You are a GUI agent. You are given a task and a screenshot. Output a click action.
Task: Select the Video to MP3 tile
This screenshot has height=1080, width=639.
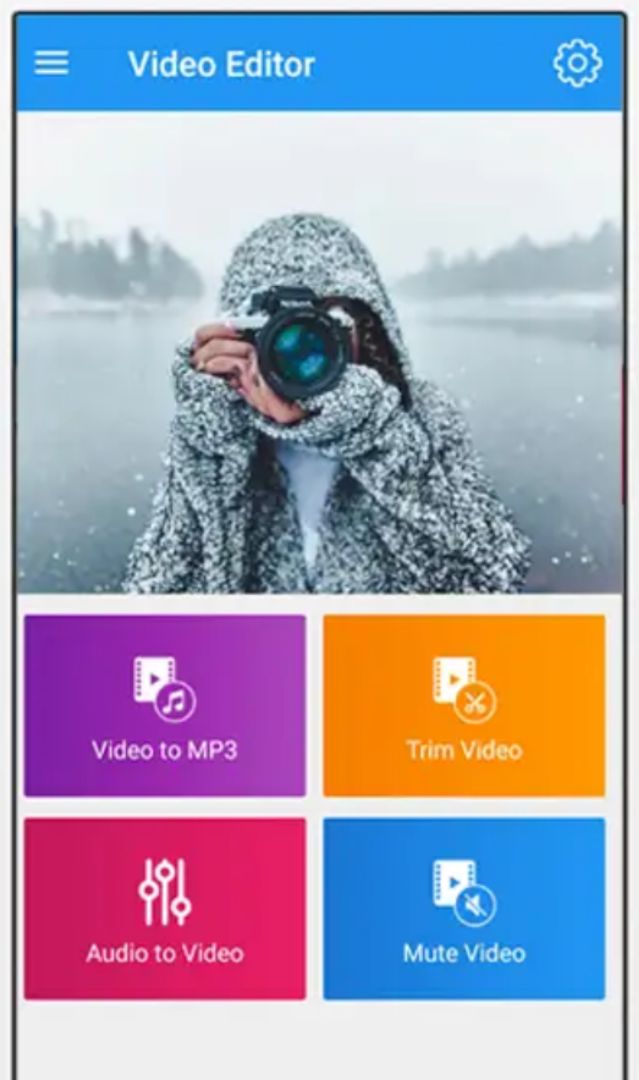[x=165, y=706]
